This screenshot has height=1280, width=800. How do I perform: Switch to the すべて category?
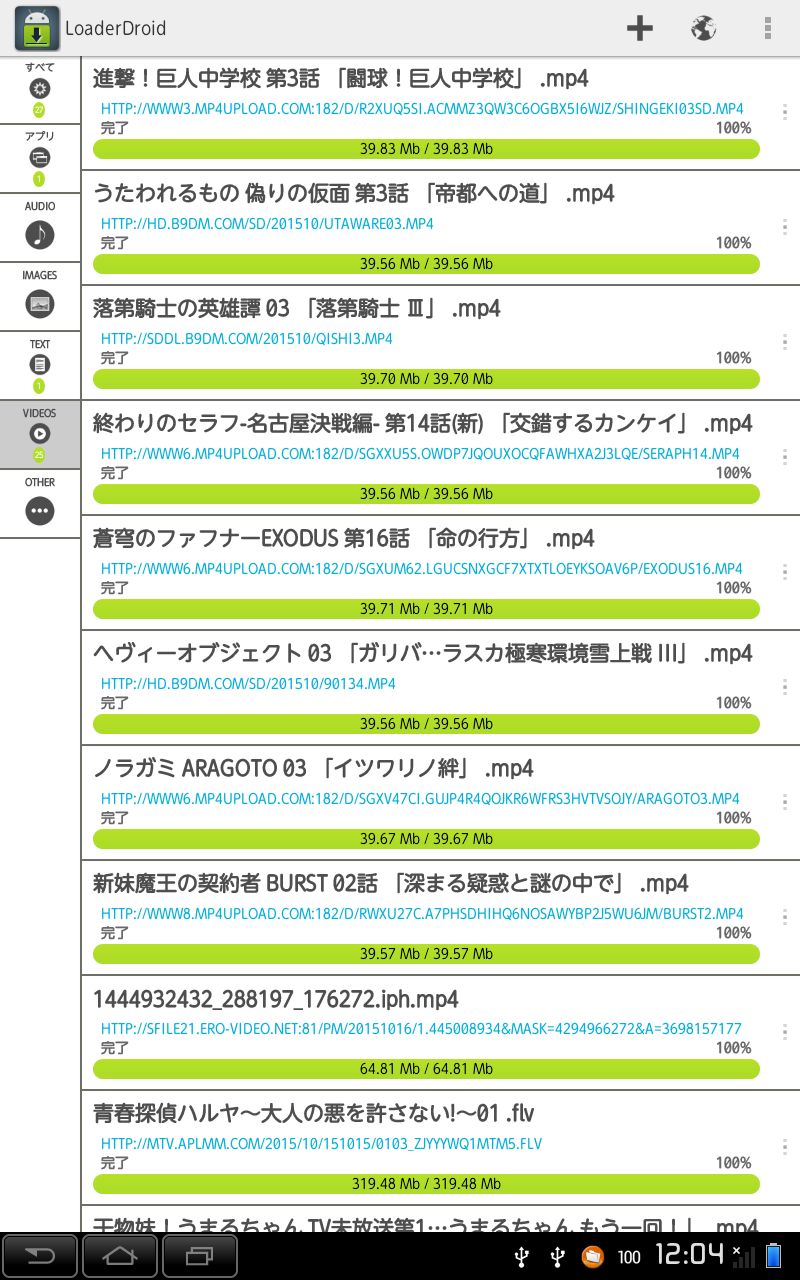coord(40,90)
